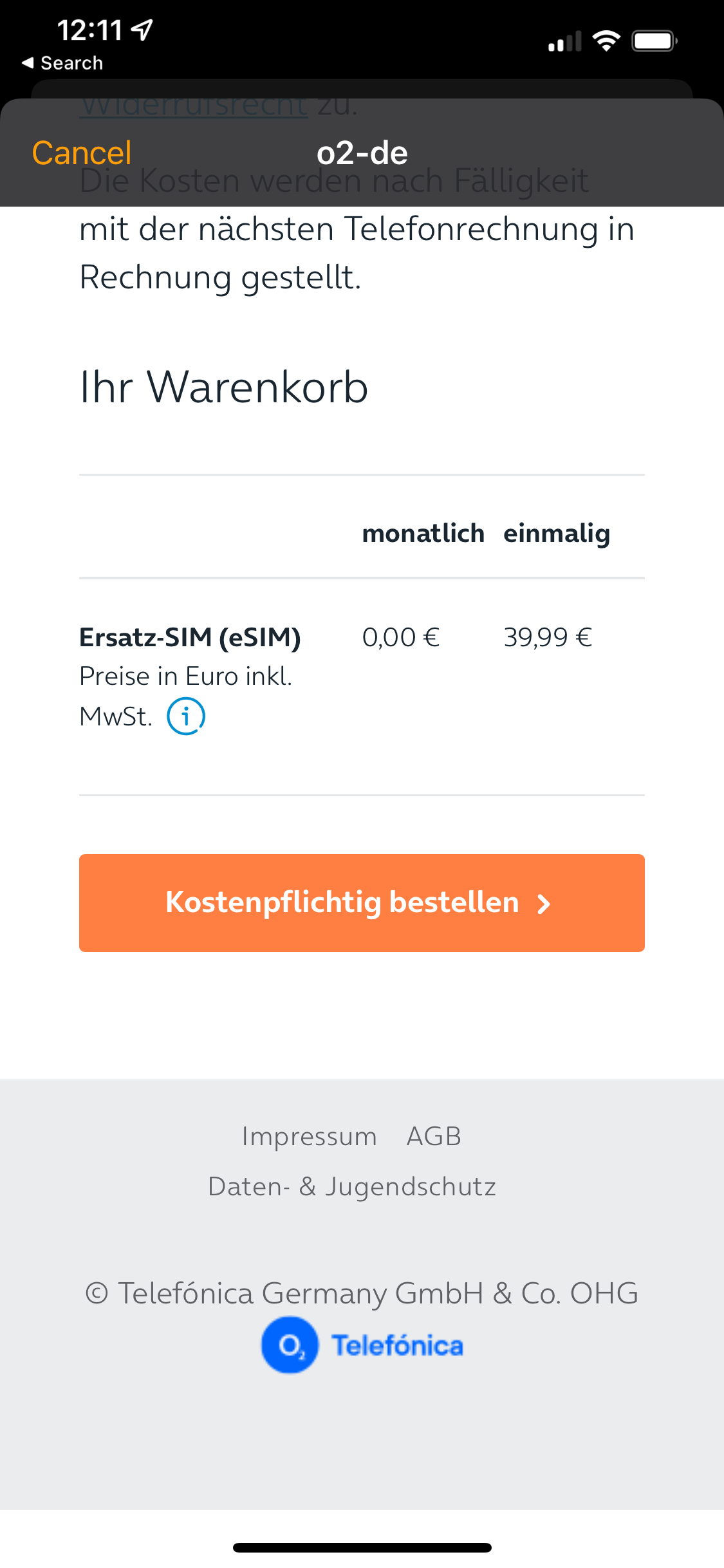The height and width of the screenshot is (1568, 724).
Task: Open the Impressum link
Action: click(x=310, y=1137)
